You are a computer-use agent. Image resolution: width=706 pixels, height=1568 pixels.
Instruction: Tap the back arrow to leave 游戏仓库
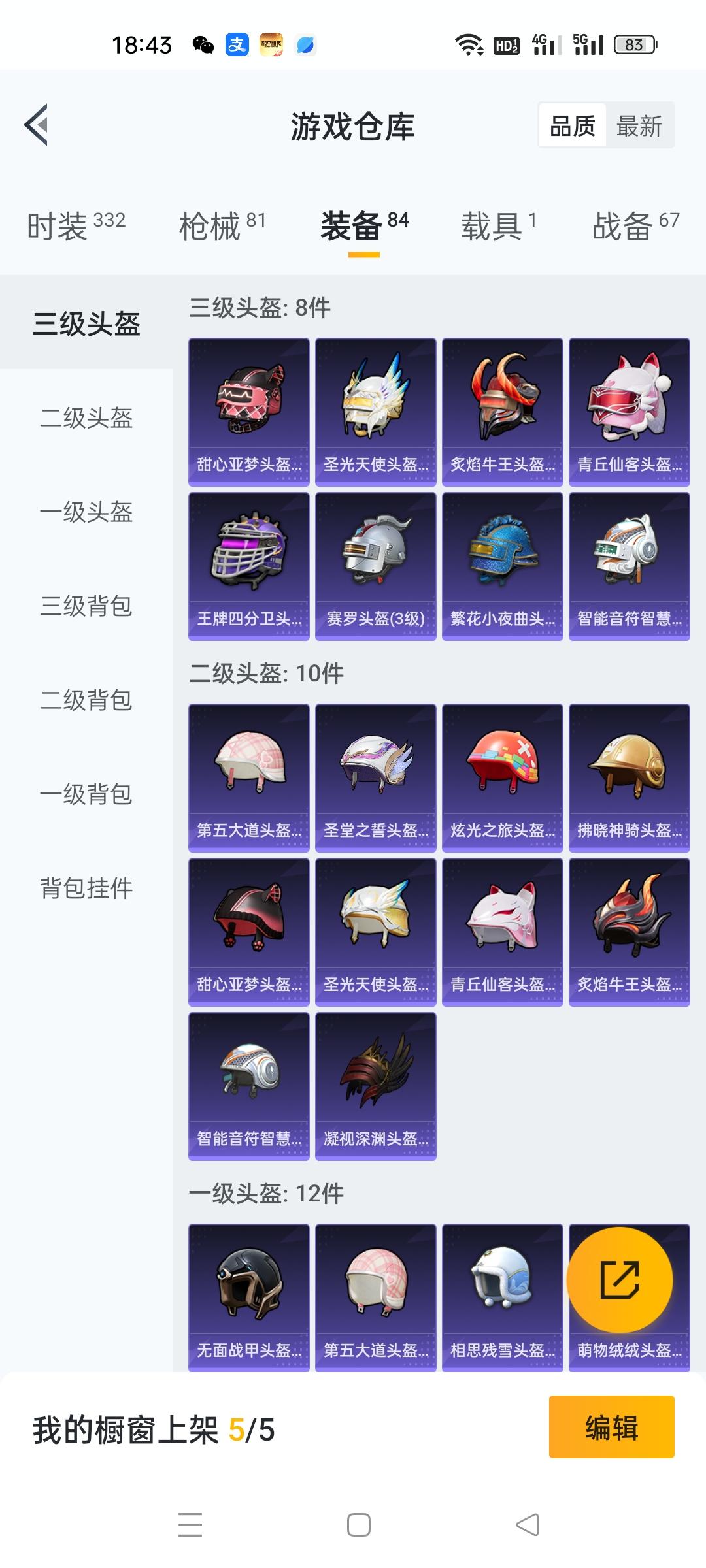(39, 126)
